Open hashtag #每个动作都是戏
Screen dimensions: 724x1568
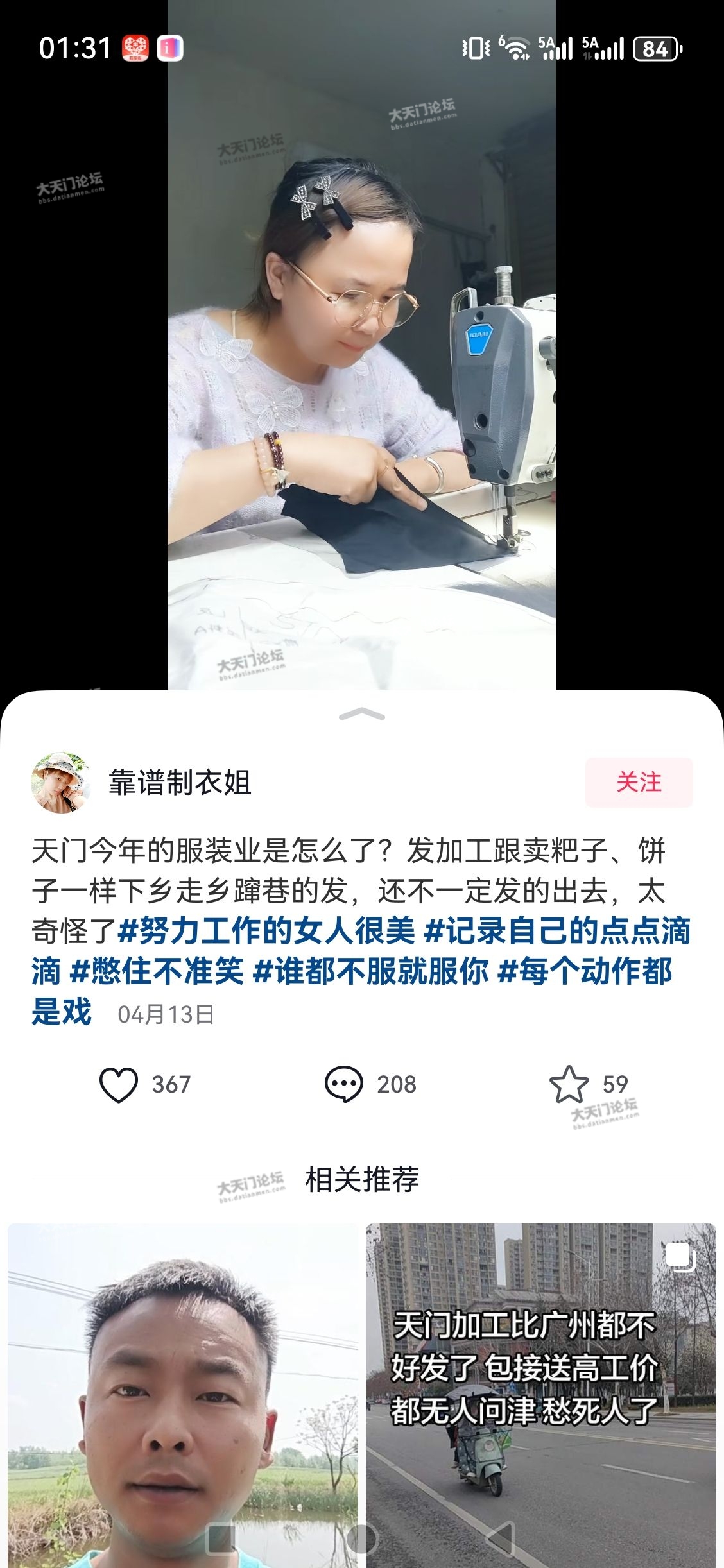[585, 971]
